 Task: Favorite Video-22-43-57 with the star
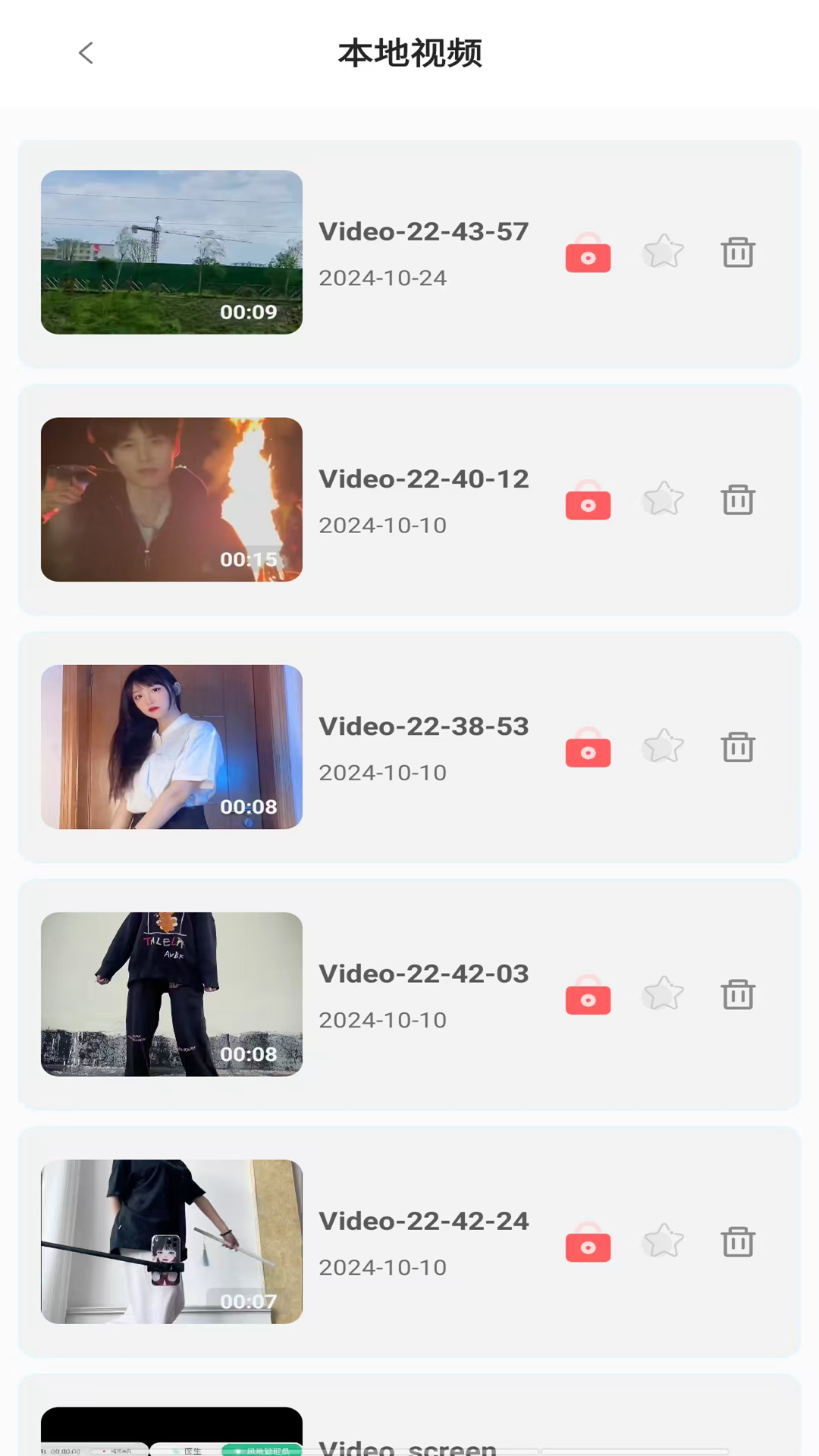pos(664,252)
